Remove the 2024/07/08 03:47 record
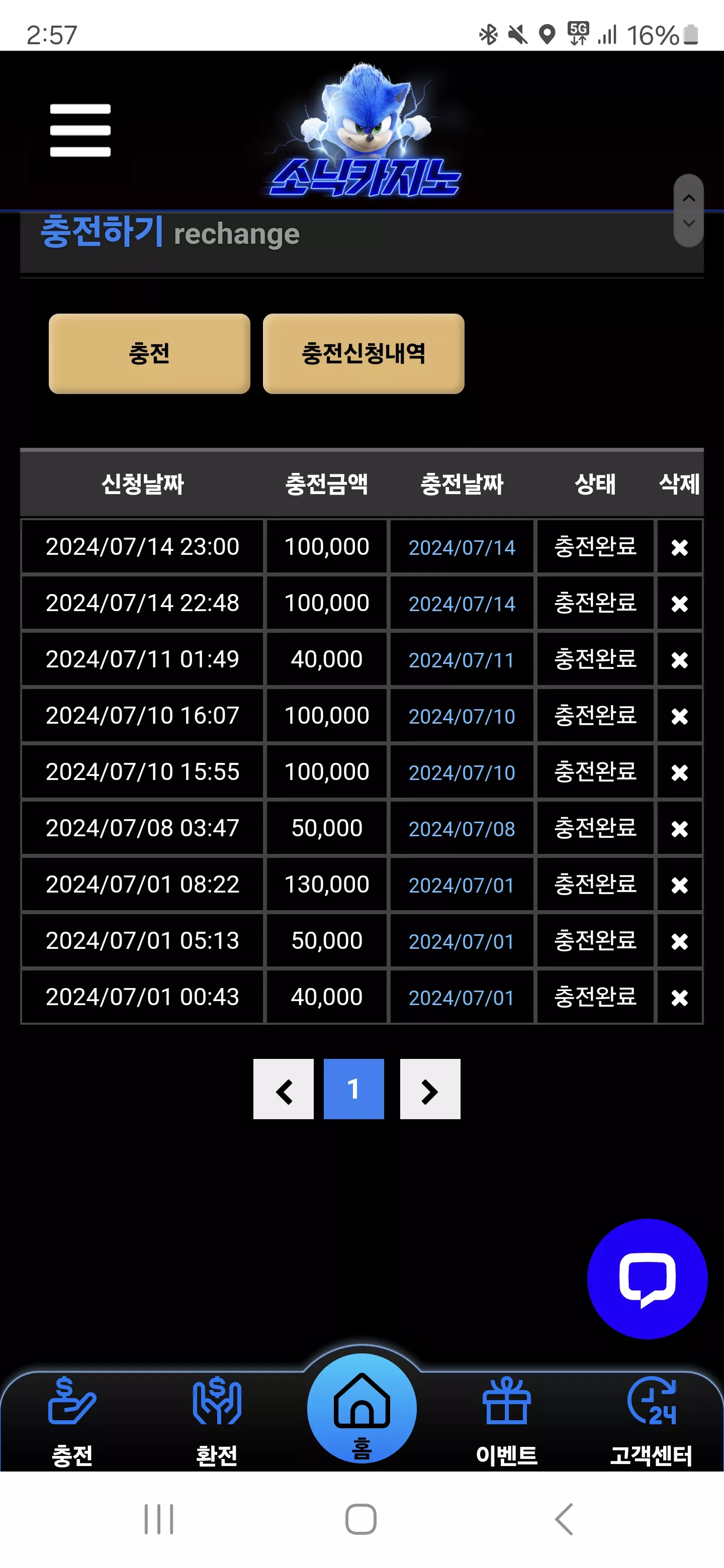The height and width of the screenshot is (1568, 724). [x=679, y=828]
